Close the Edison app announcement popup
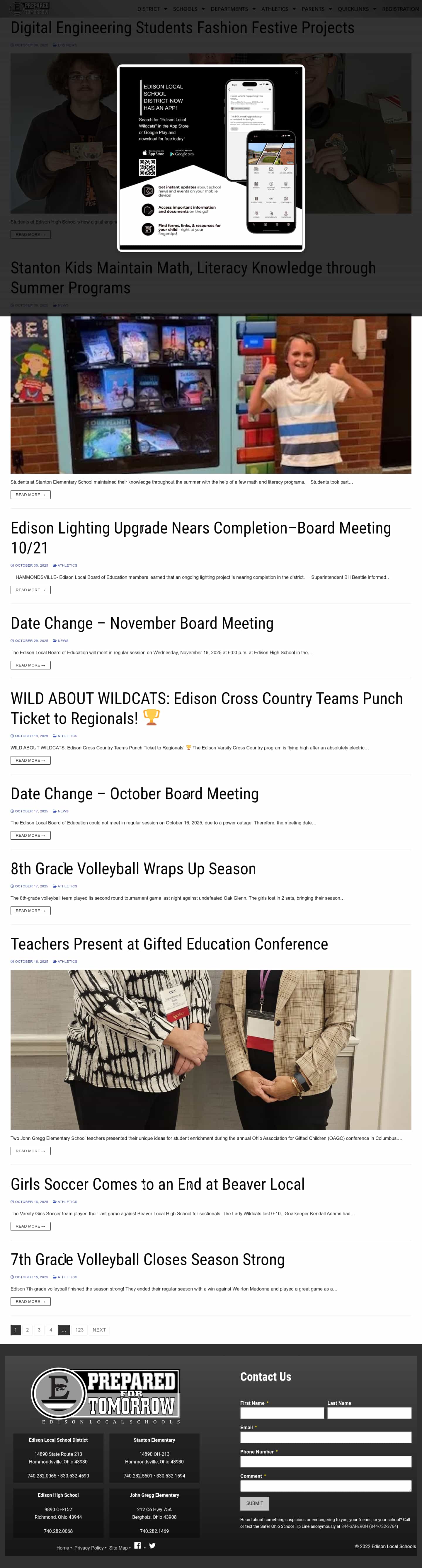Image resolution: width=422 pixels, height=1568 pixels. [x=297, y=72]
